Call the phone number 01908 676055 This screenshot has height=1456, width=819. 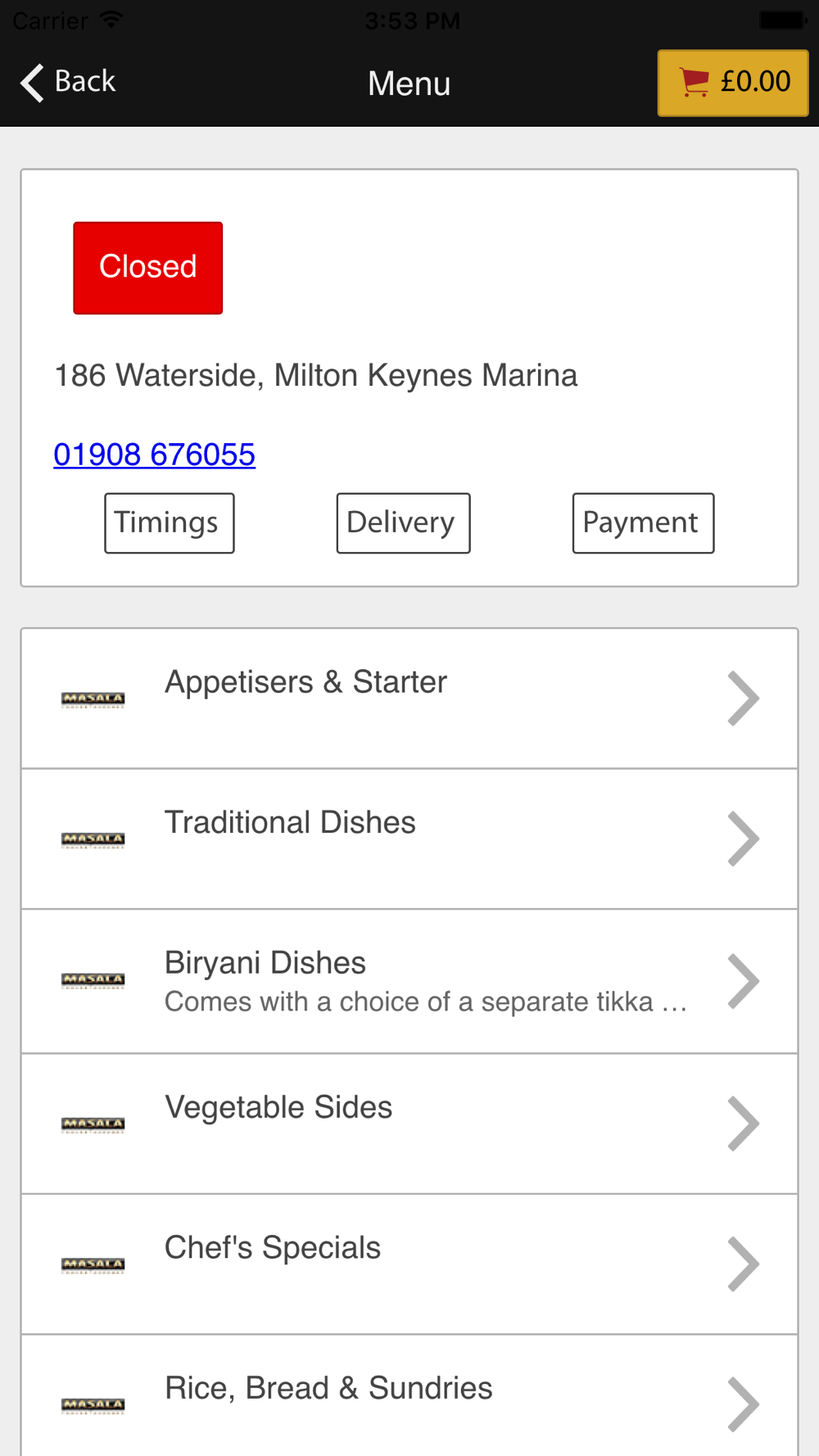click(x=154, y=454)
